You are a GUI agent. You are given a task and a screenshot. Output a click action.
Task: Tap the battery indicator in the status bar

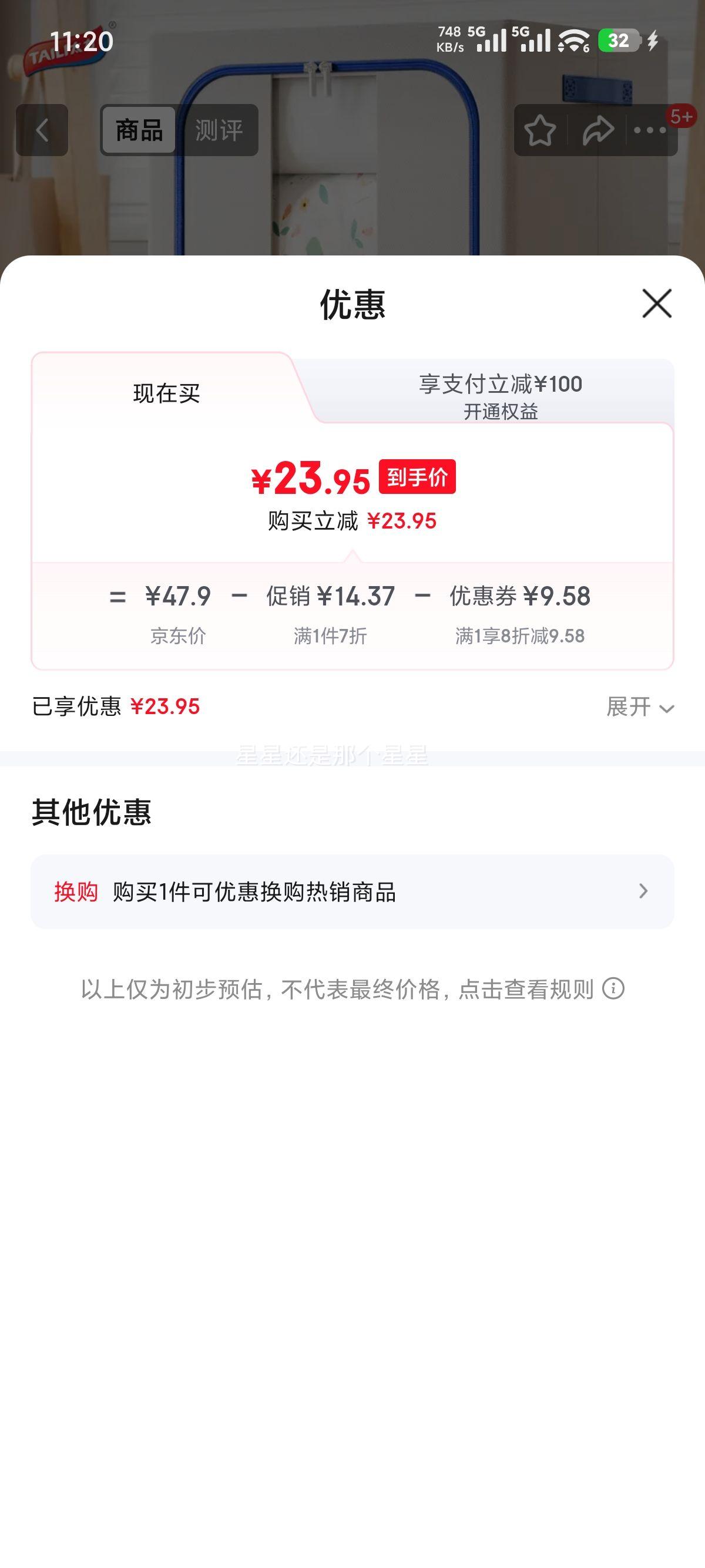click(x=618, y=39)
